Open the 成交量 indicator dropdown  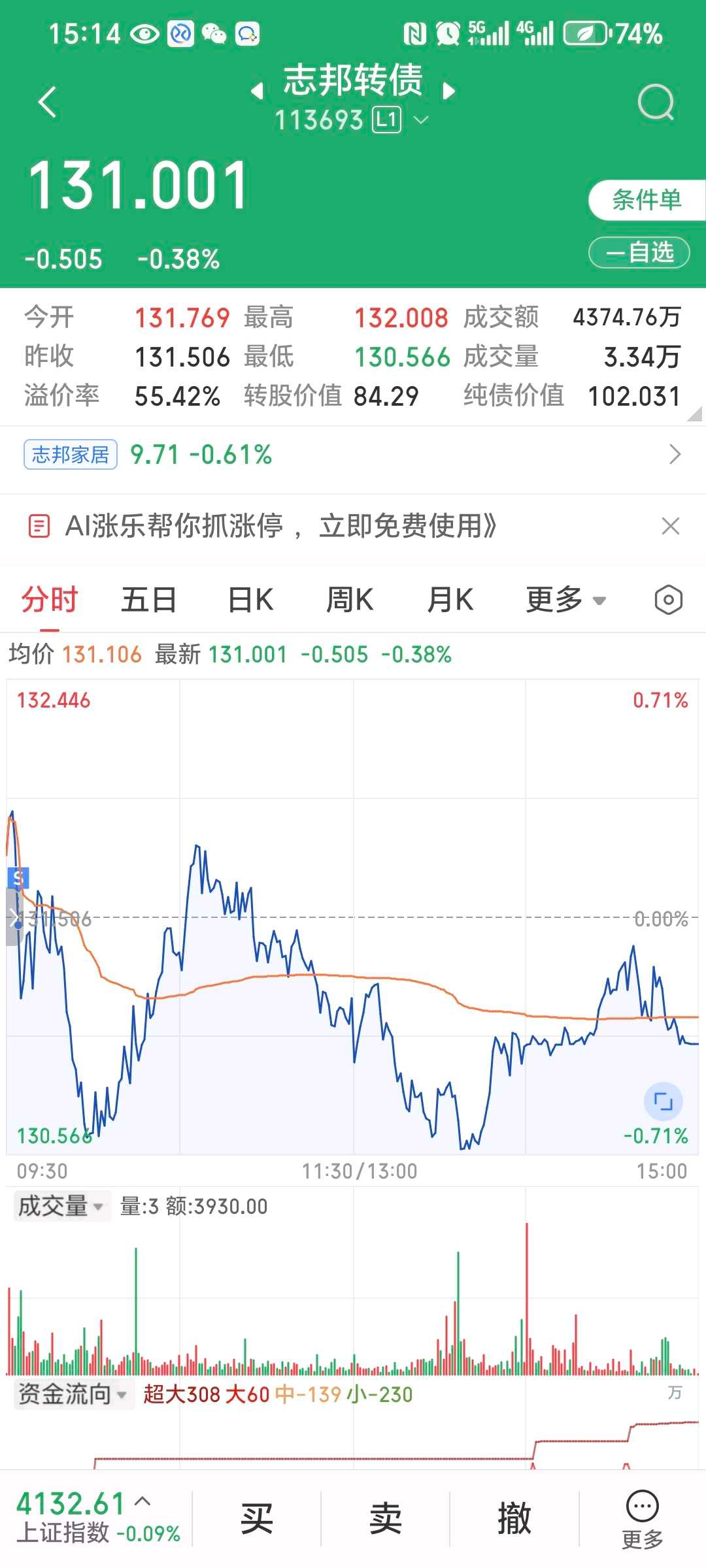coord(61,1206)
